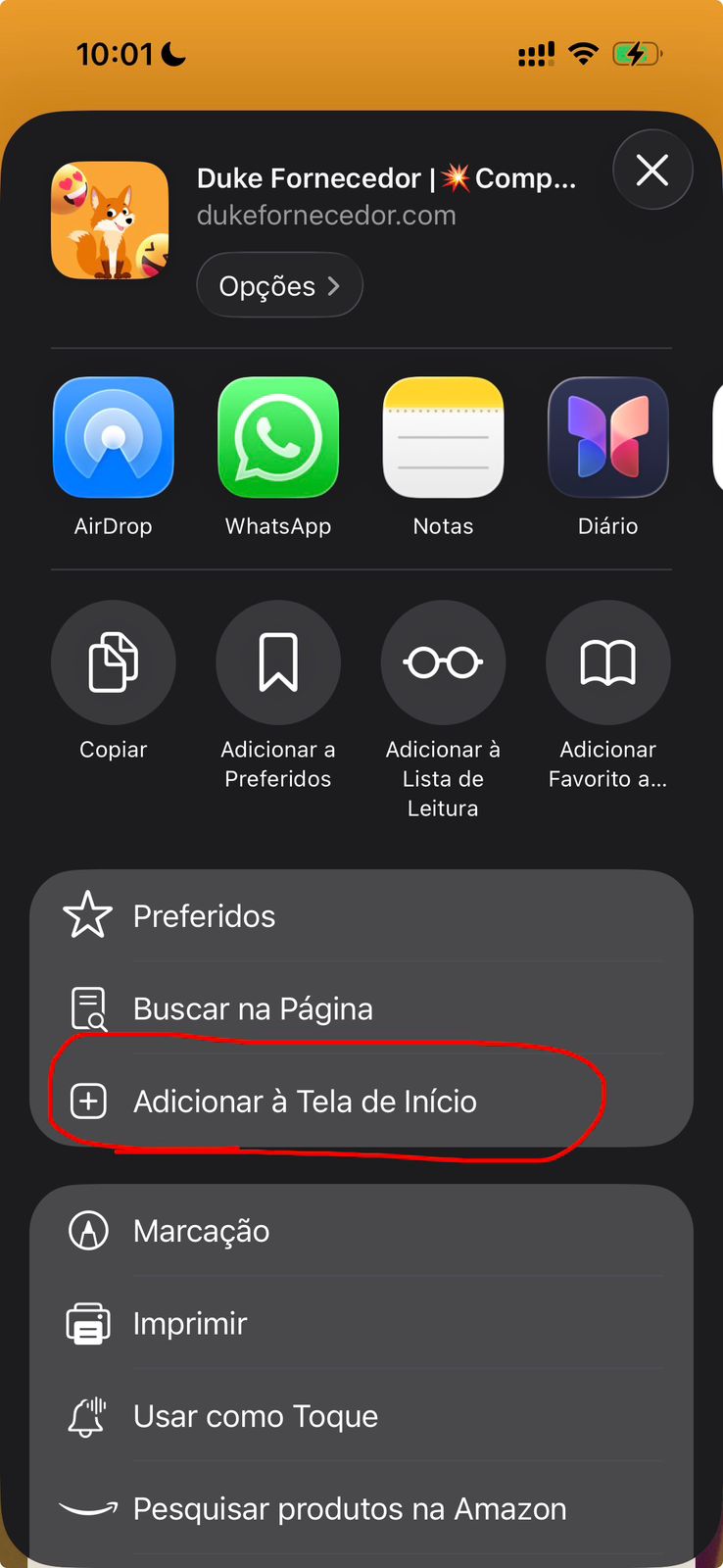
Task: Share the page via AirDrop
Action: (114, 438)
